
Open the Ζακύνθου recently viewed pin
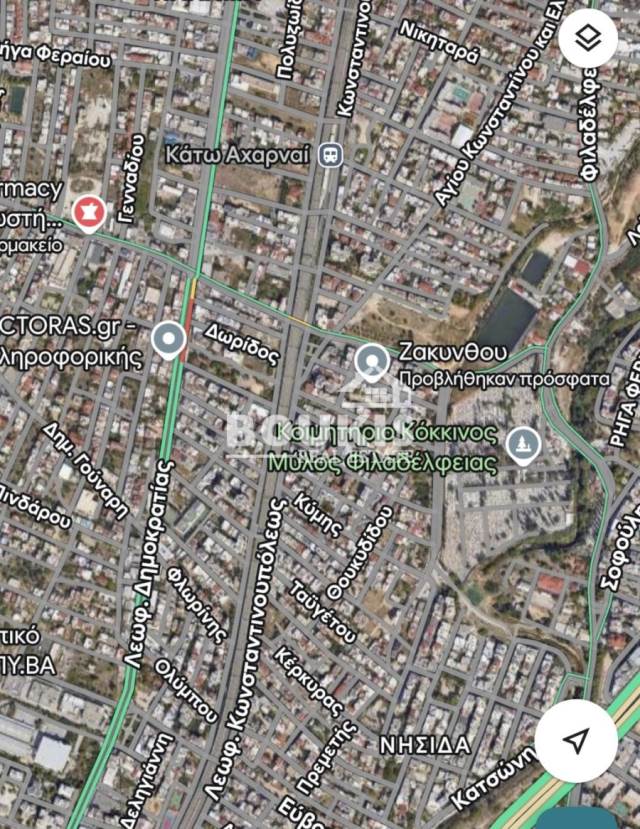[373, 360]
